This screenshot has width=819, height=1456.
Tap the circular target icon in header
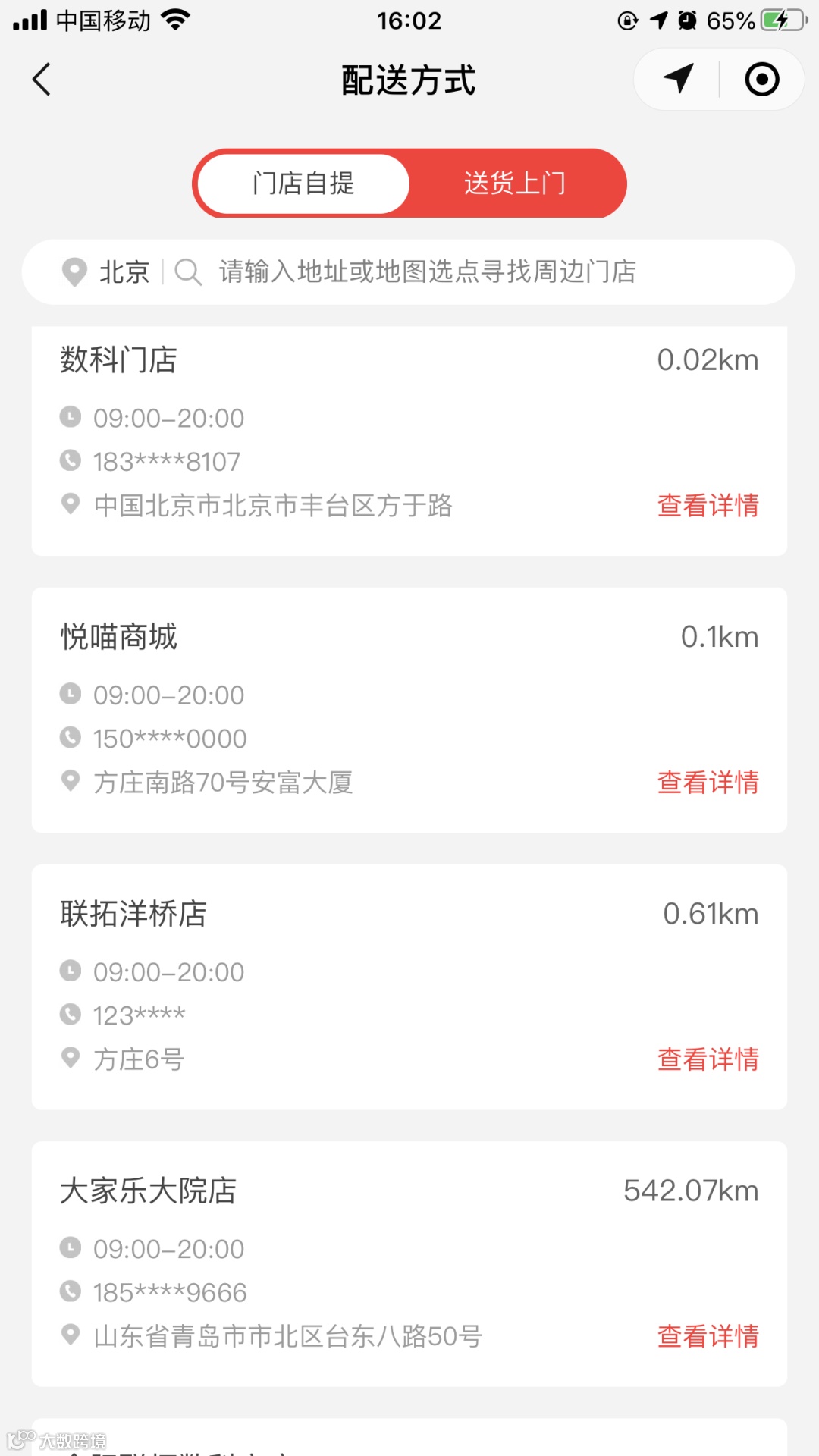(x=761, y=80)
